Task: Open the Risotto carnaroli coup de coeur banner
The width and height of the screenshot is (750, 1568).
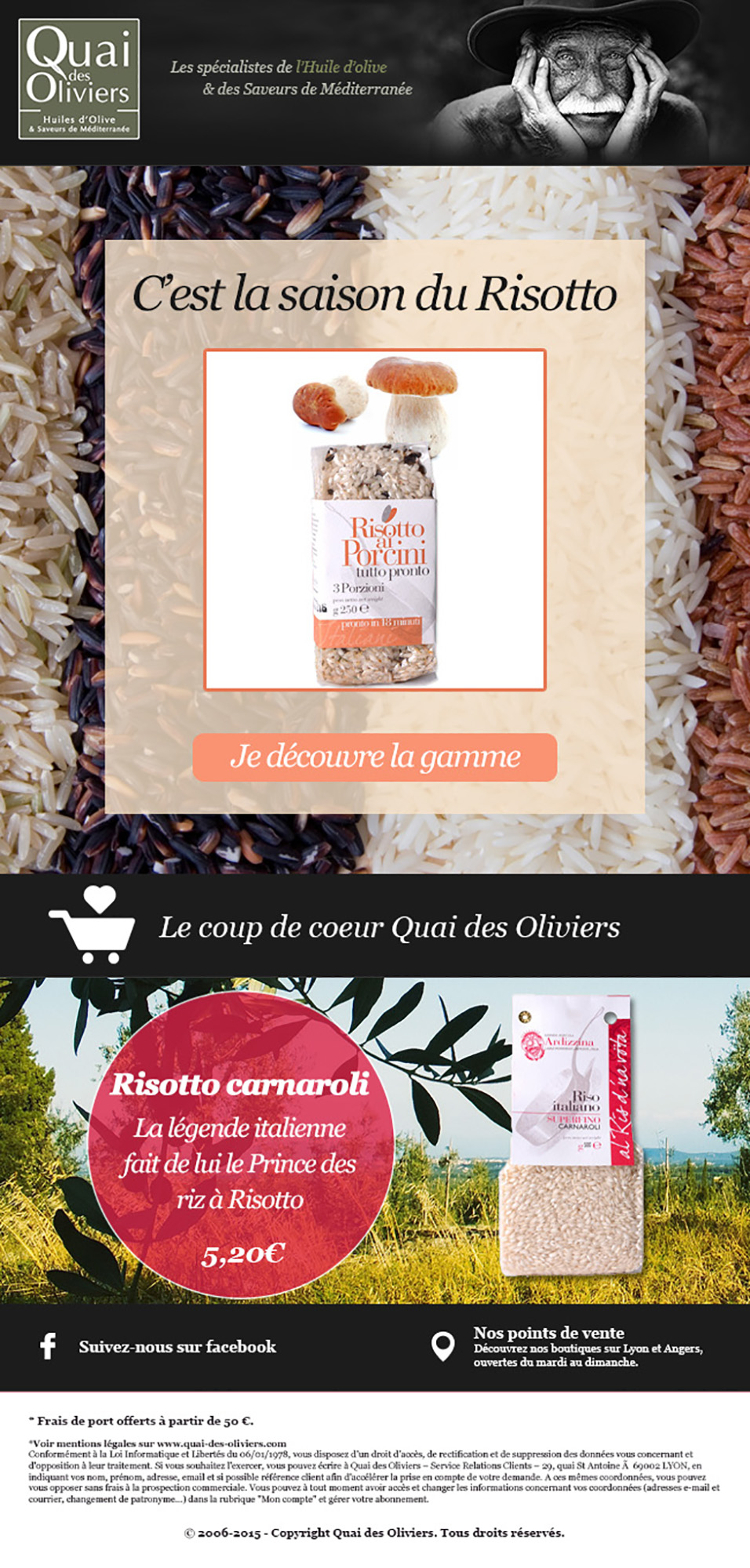Action: coord(375,1141)
